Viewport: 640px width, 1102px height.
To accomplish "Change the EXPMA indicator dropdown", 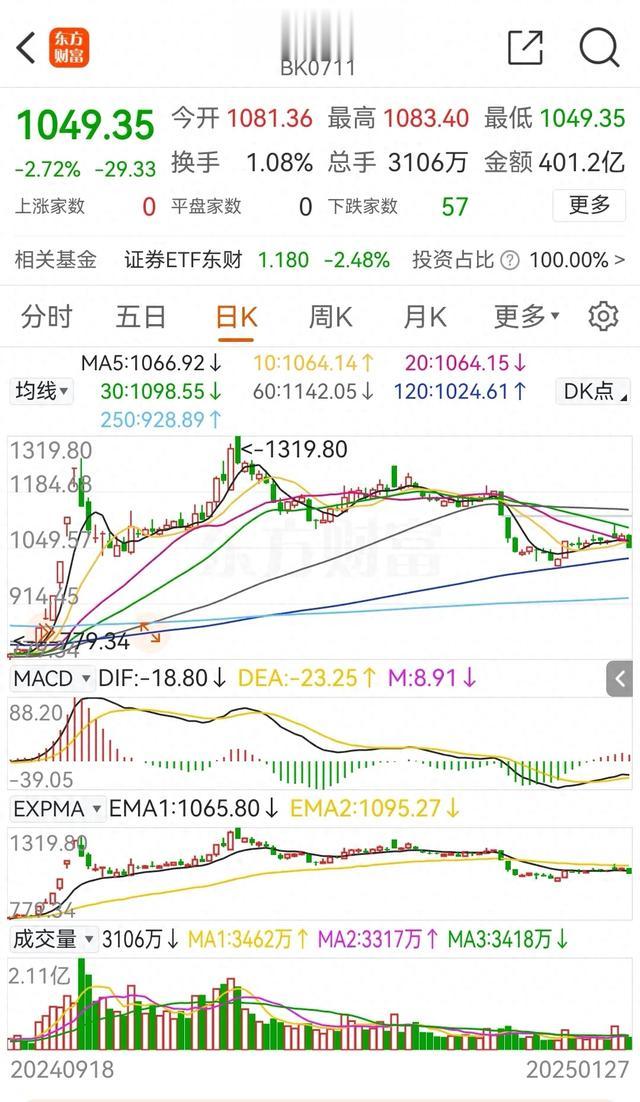I will pos(58,808).
